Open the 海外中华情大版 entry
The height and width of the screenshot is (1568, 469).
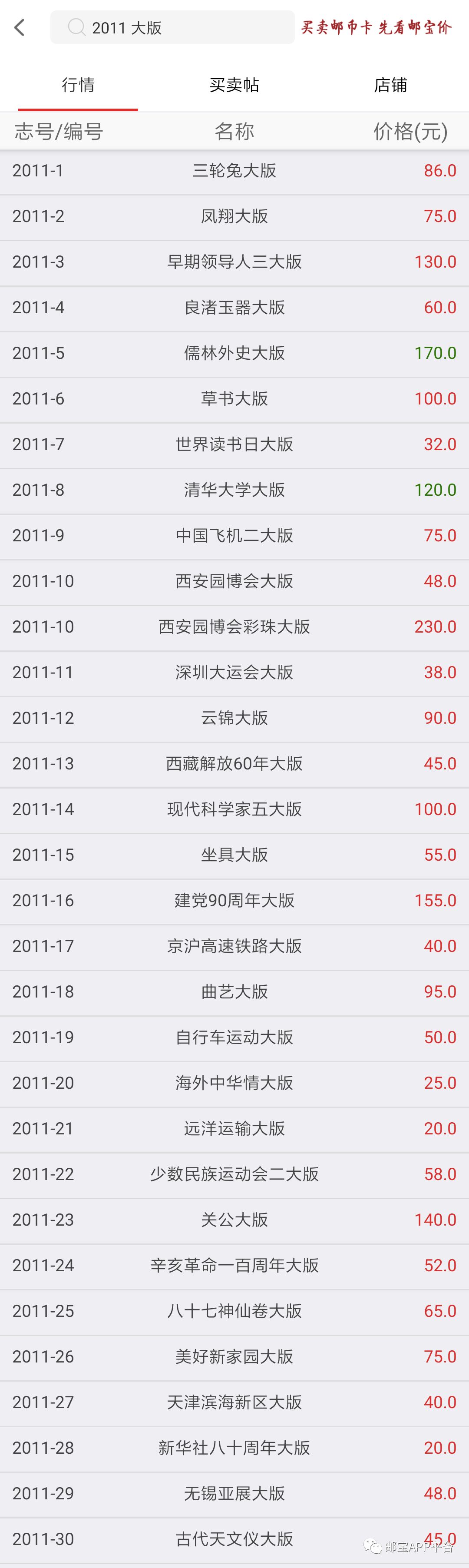coord(234,1083)
